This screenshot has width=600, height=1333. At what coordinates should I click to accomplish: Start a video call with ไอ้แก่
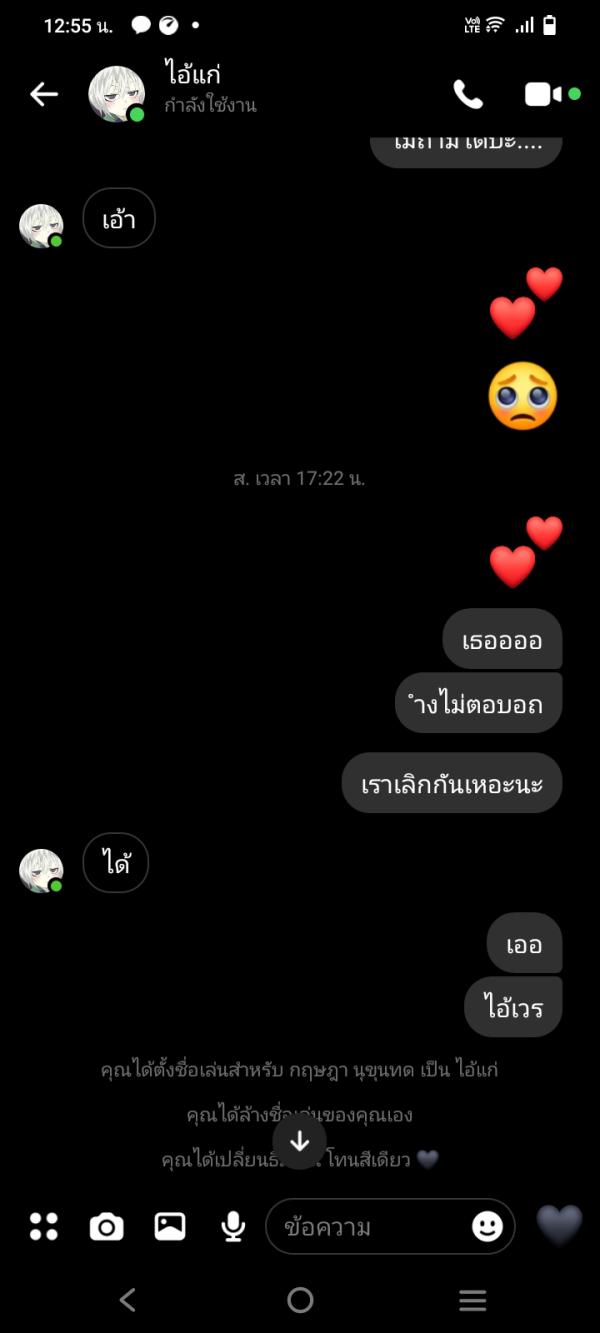point(543,94)
